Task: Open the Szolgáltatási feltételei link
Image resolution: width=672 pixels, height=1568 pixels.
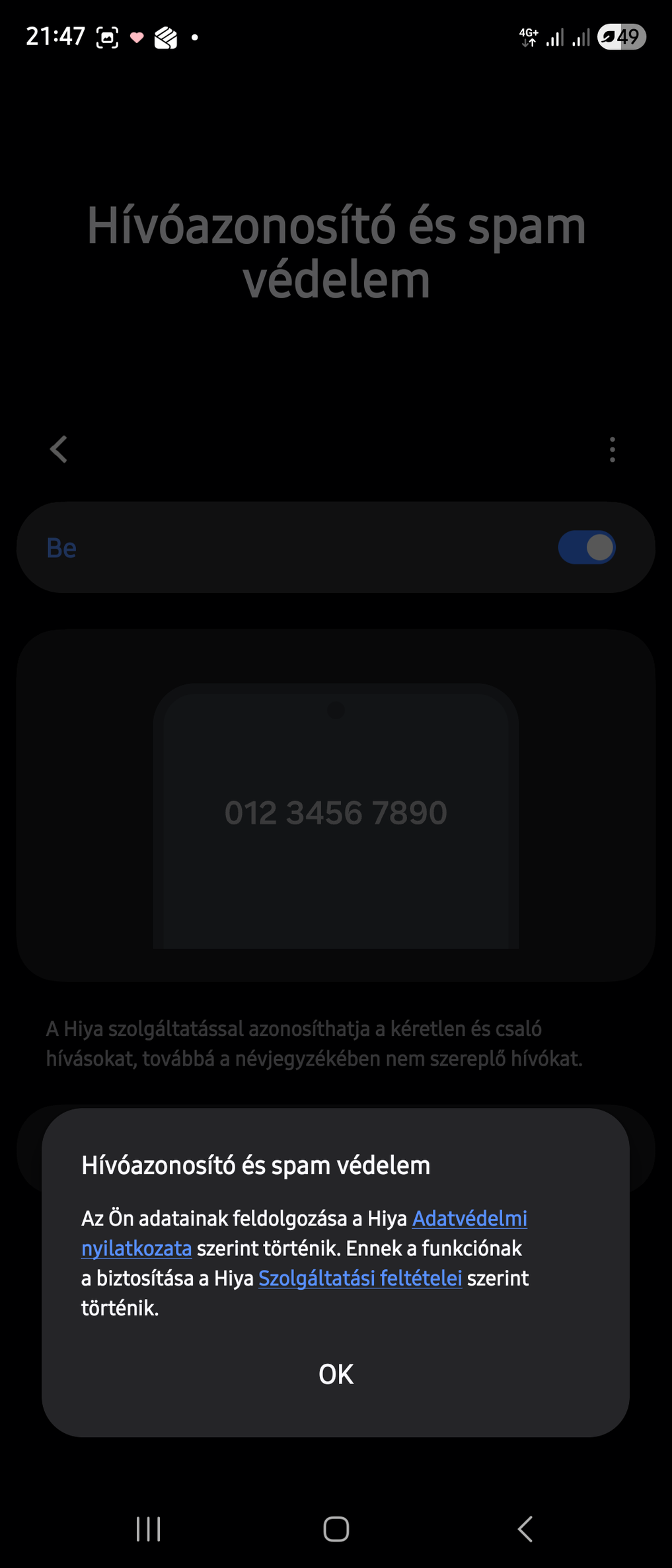Action: click(359, 1278)
